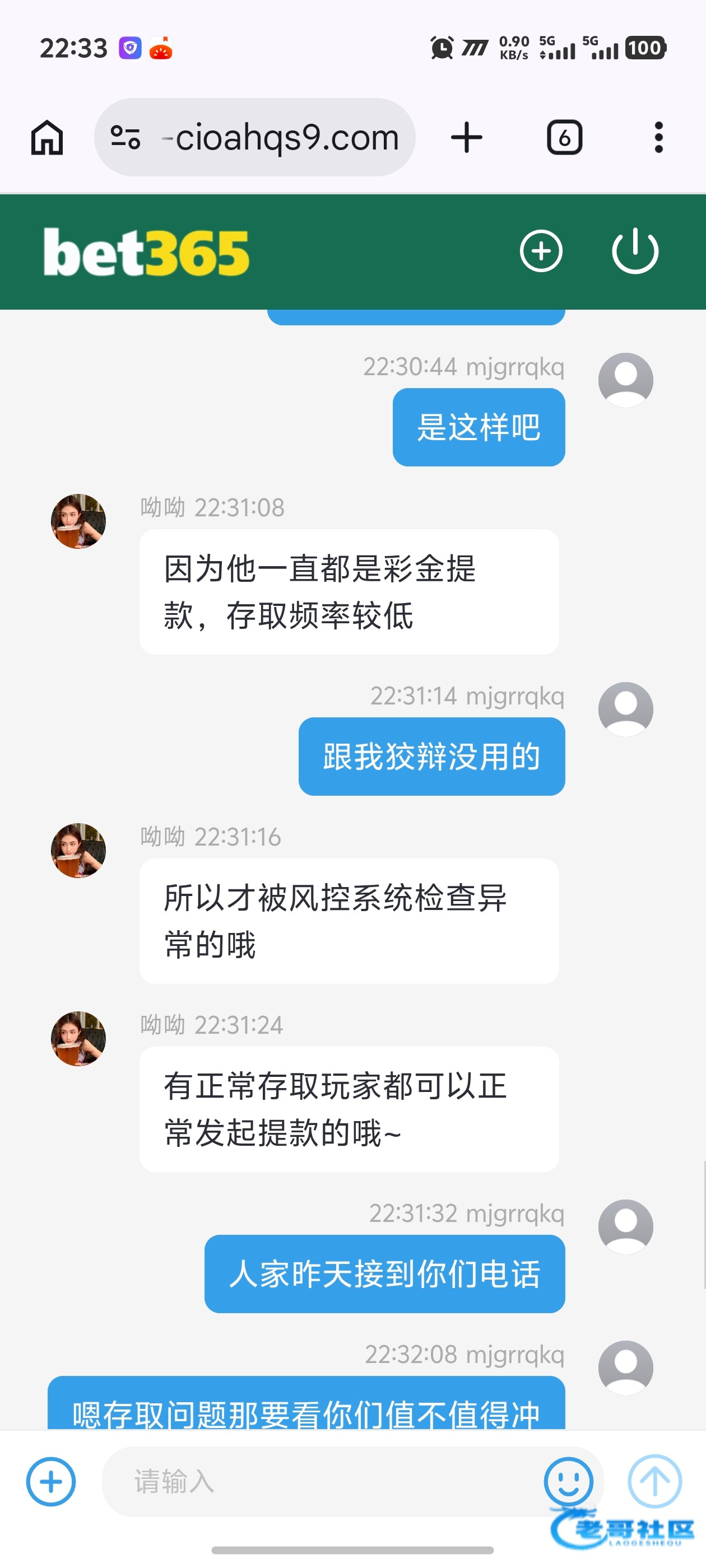Open the emoji picker

pos(568,1482)
